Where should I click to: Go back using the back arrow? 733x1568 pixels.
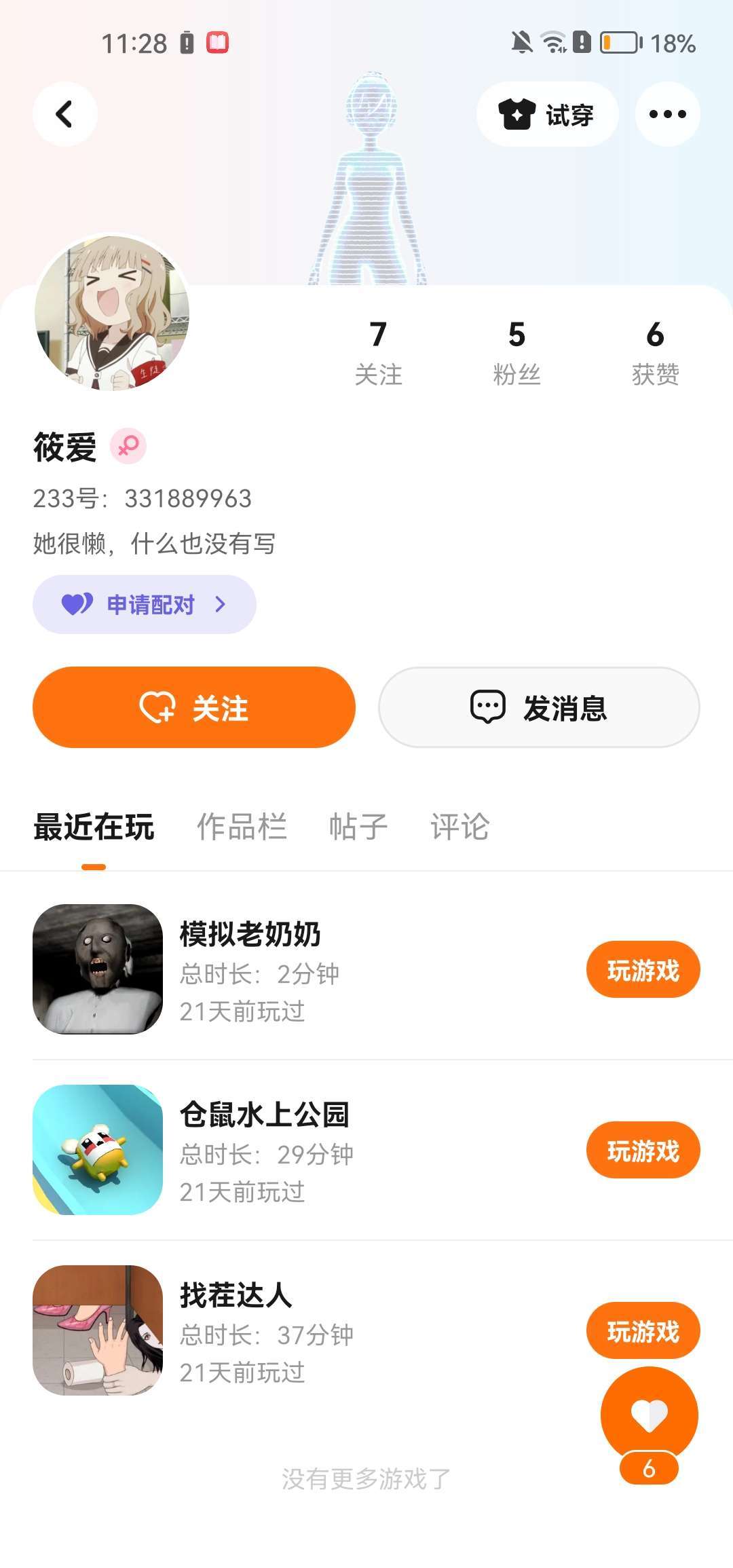[x=65, y=114]
